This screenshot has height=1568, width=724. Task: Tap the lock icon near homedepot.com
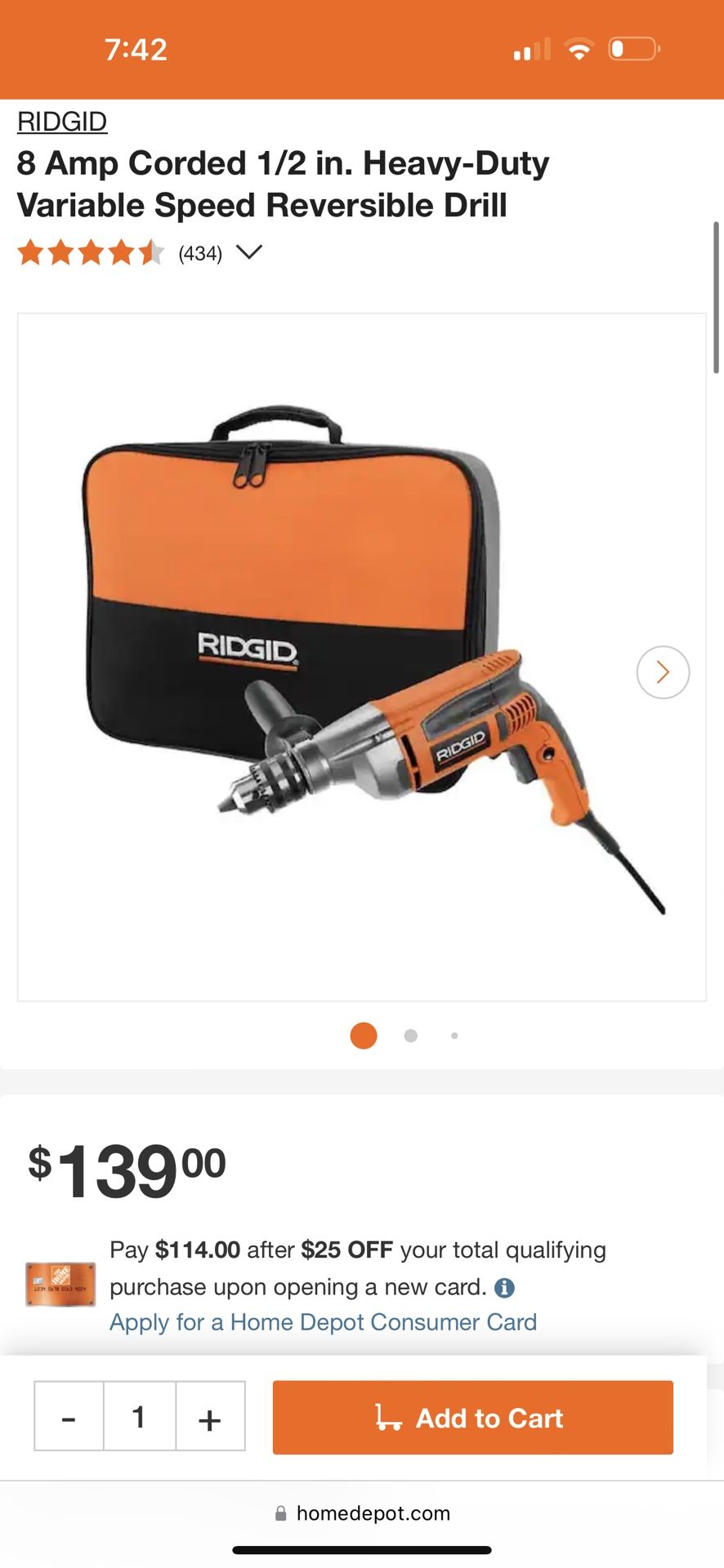tap(279, 1513)
